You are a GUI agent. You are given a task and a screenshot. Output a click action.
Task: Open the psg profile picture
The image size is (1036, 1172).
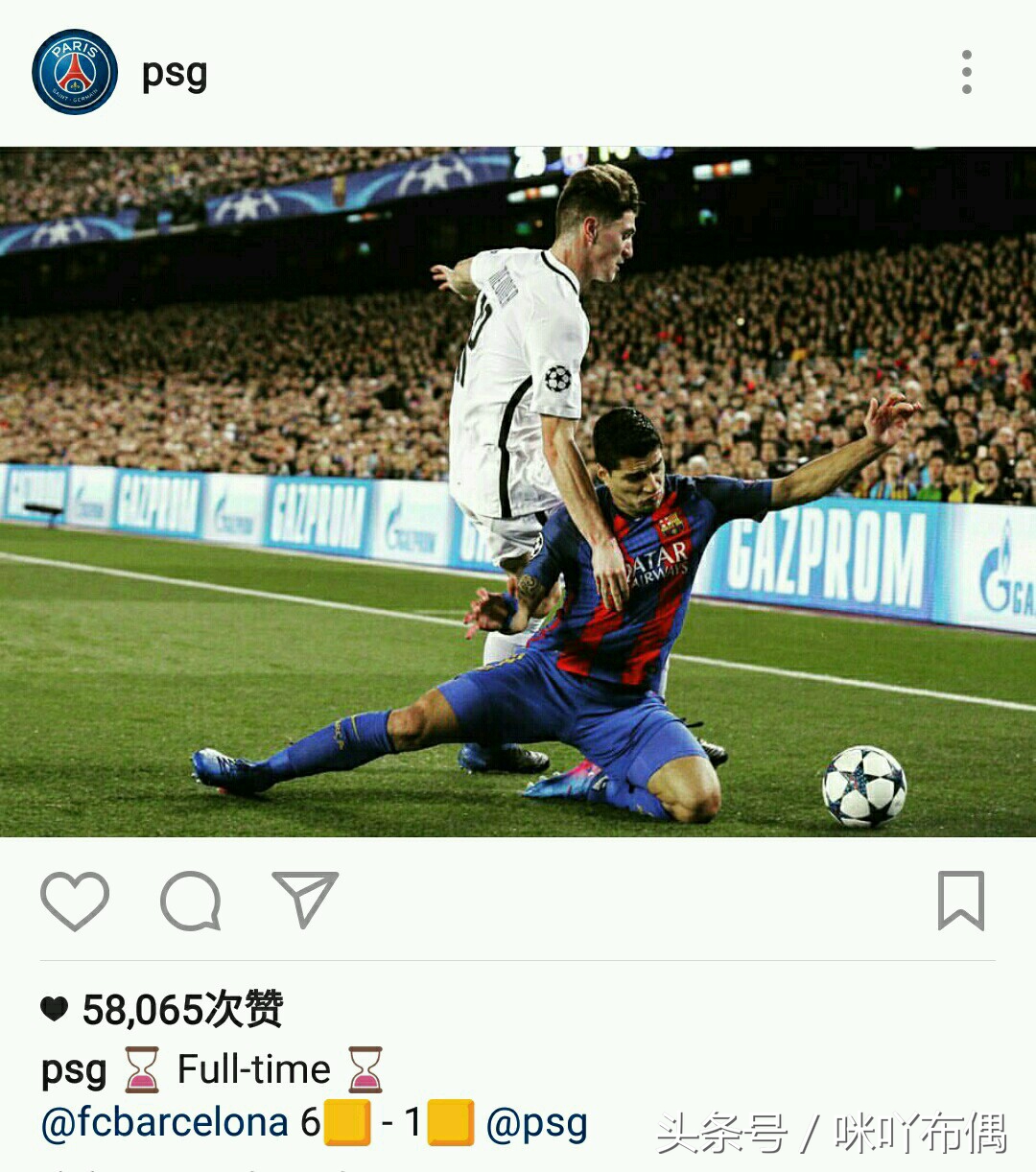click(x=75, y=72)
